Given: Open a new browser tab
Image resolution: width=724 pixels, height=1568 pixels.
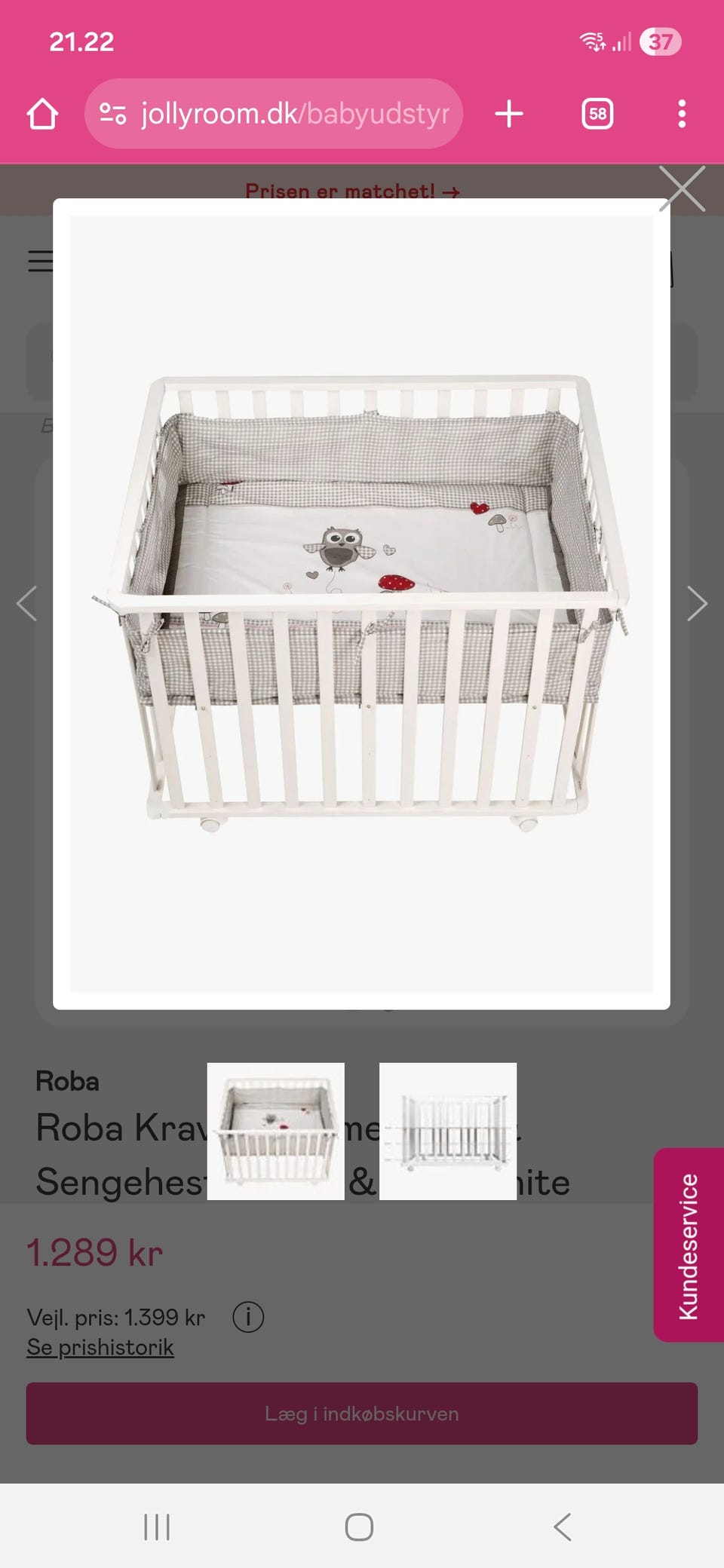Looking at the screenshot, I should tap(509, 114).
